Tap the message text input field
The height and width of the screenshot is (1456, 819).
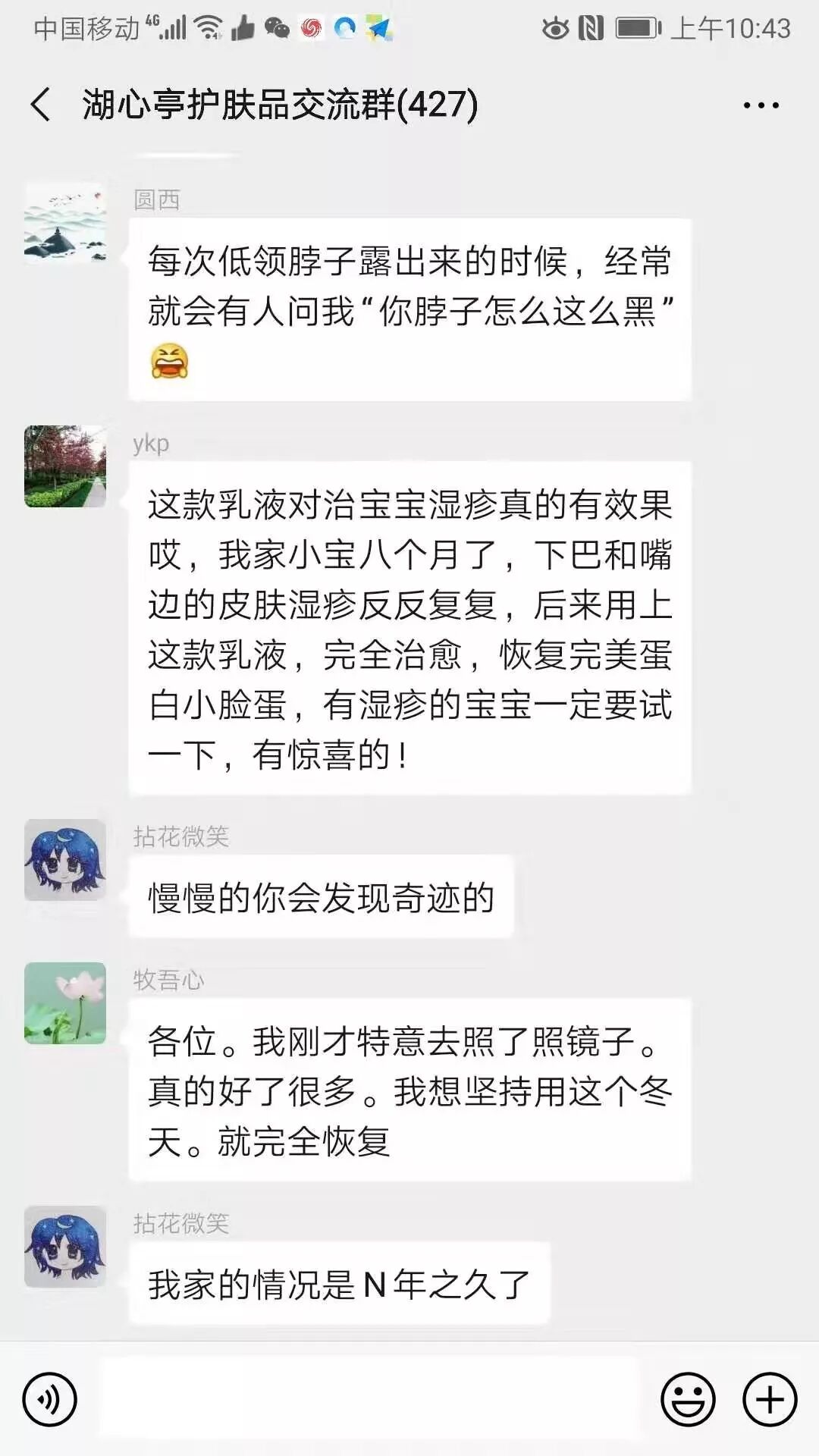(x=370, y=1398)
